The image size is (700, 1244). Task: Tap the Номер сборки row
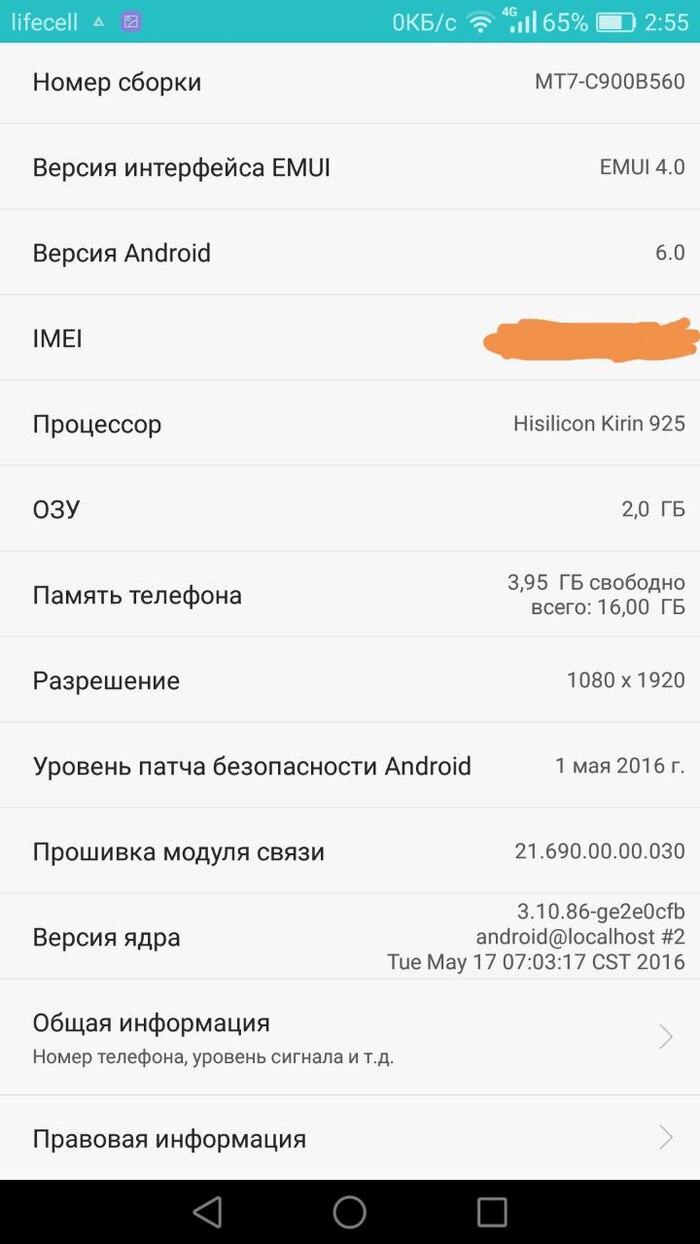point(350,82)
